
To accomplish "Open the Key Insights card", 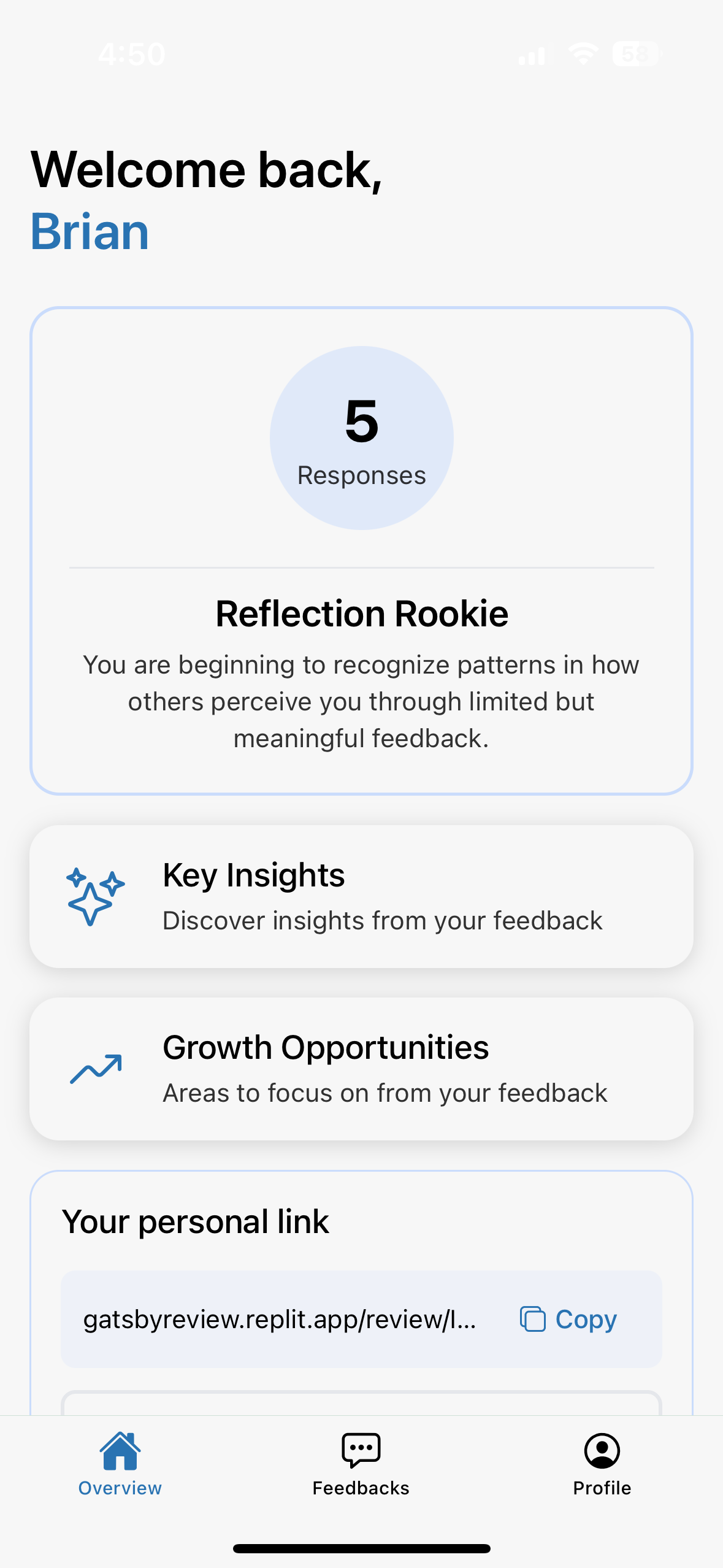I will pyautogui.click(x=361, y=896).
